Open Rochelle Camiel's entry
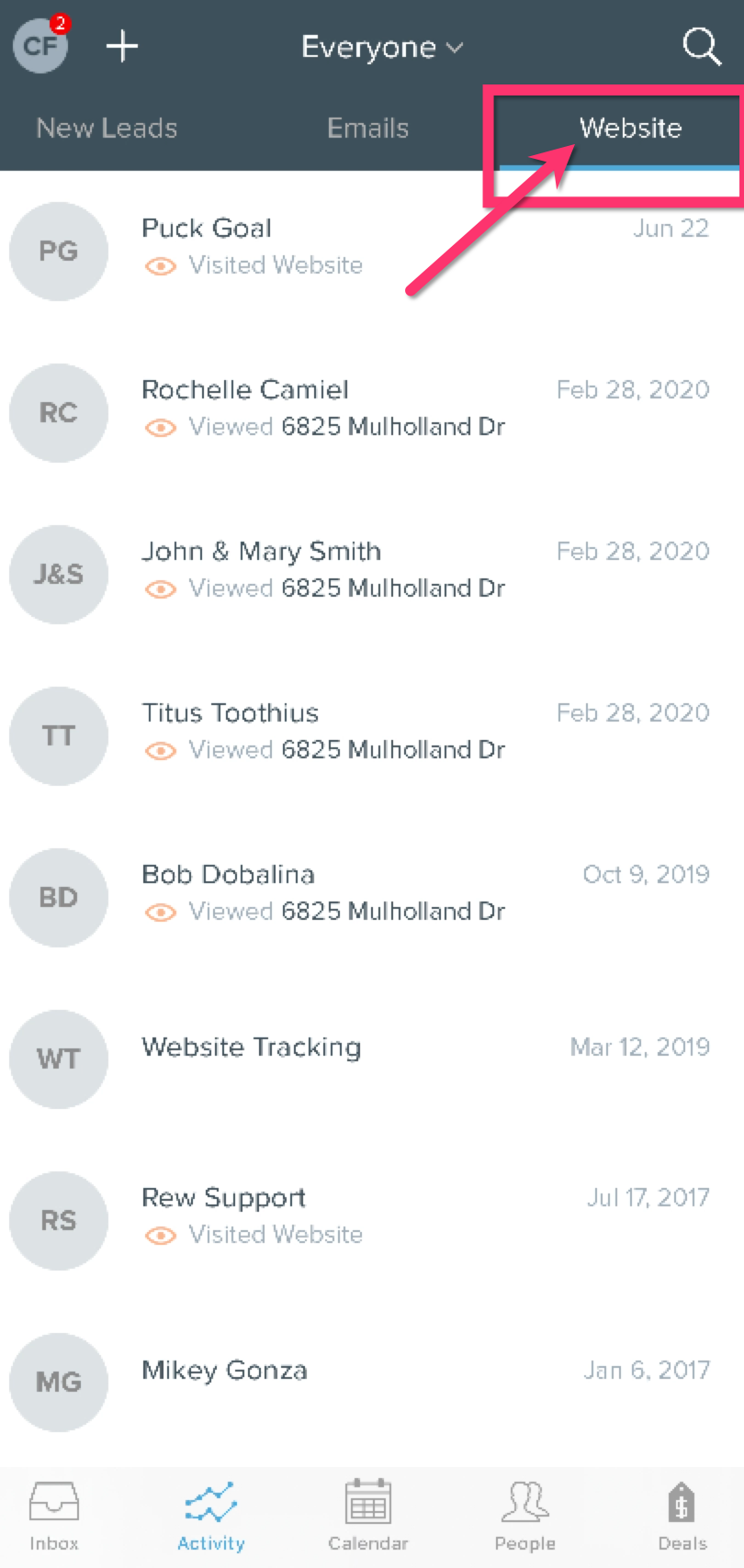The height and width of the screenshot is (1568, 744). point(372,412)
